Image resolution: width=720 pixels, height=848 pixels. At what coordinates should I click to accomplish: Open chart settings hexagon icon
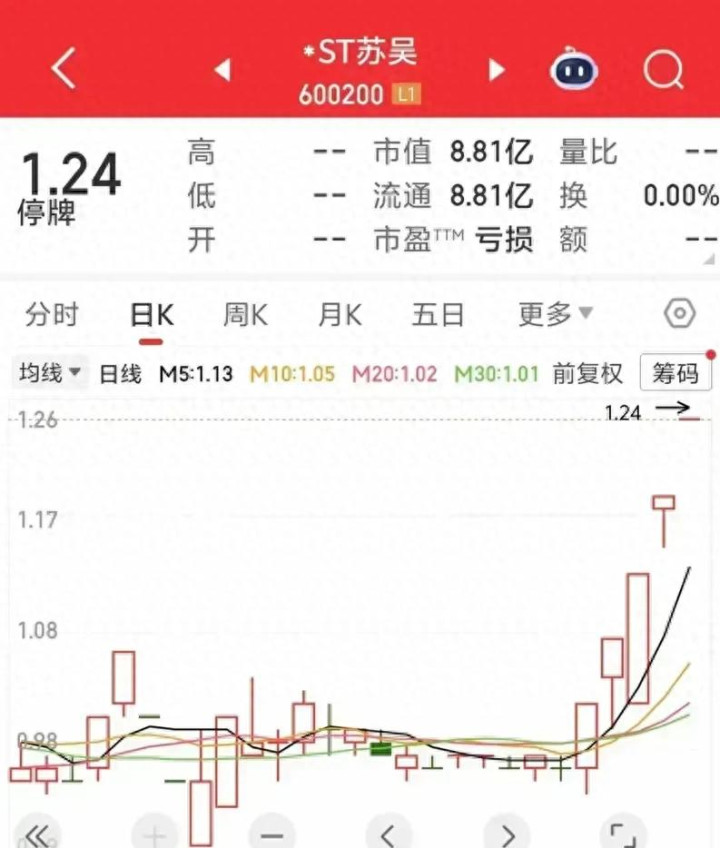[x=679, y=314]
